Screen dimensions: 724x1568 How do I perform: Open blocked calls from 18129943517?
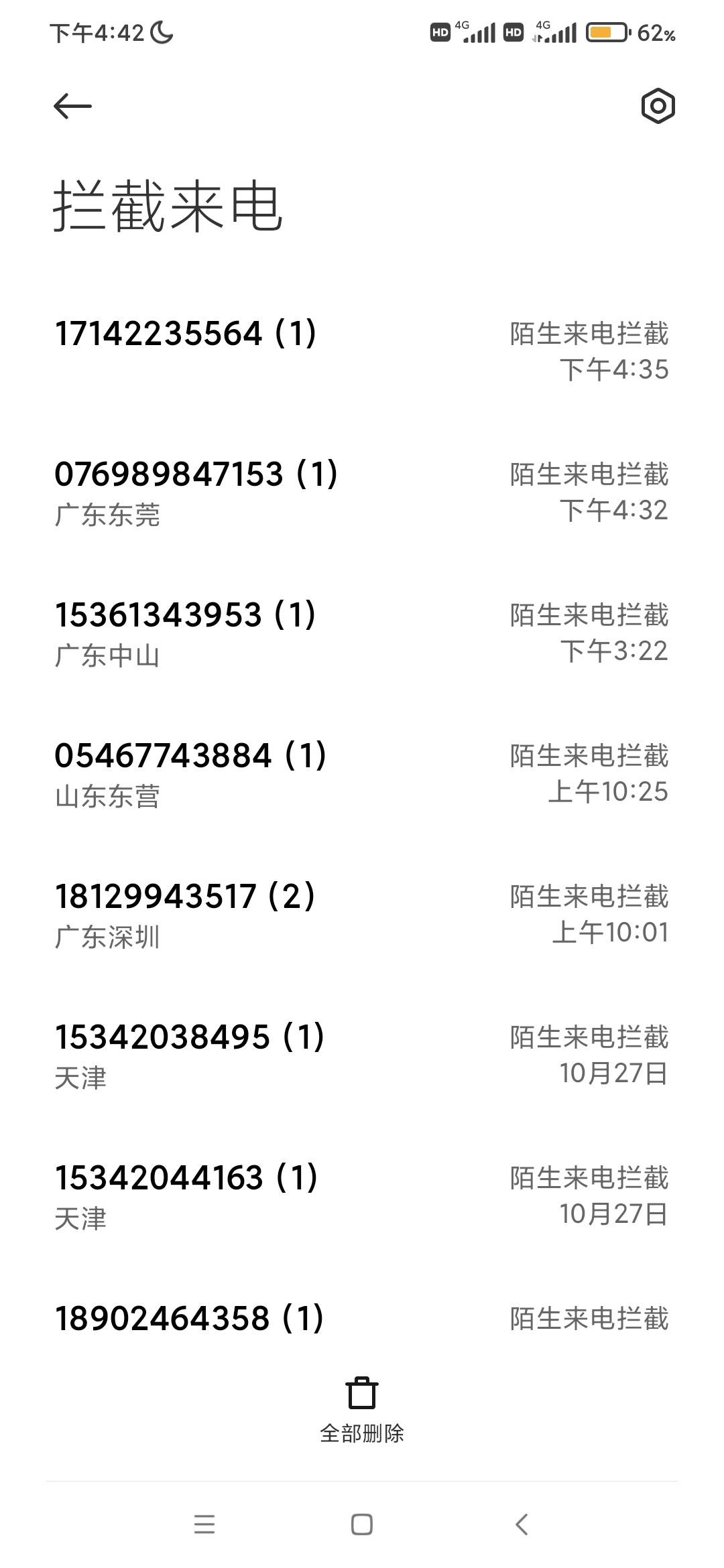362,914
